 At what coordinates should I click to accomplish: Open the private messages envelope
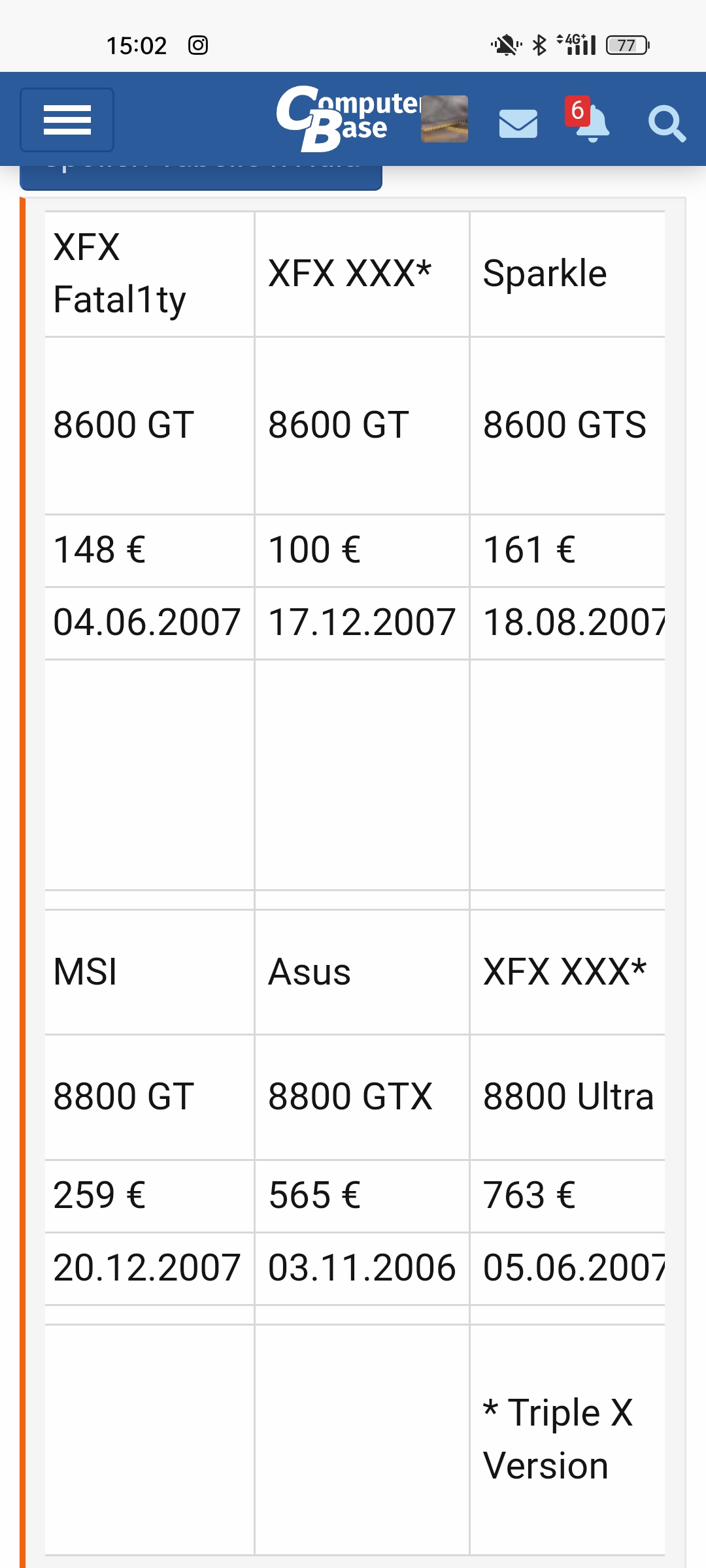point(518,123)
